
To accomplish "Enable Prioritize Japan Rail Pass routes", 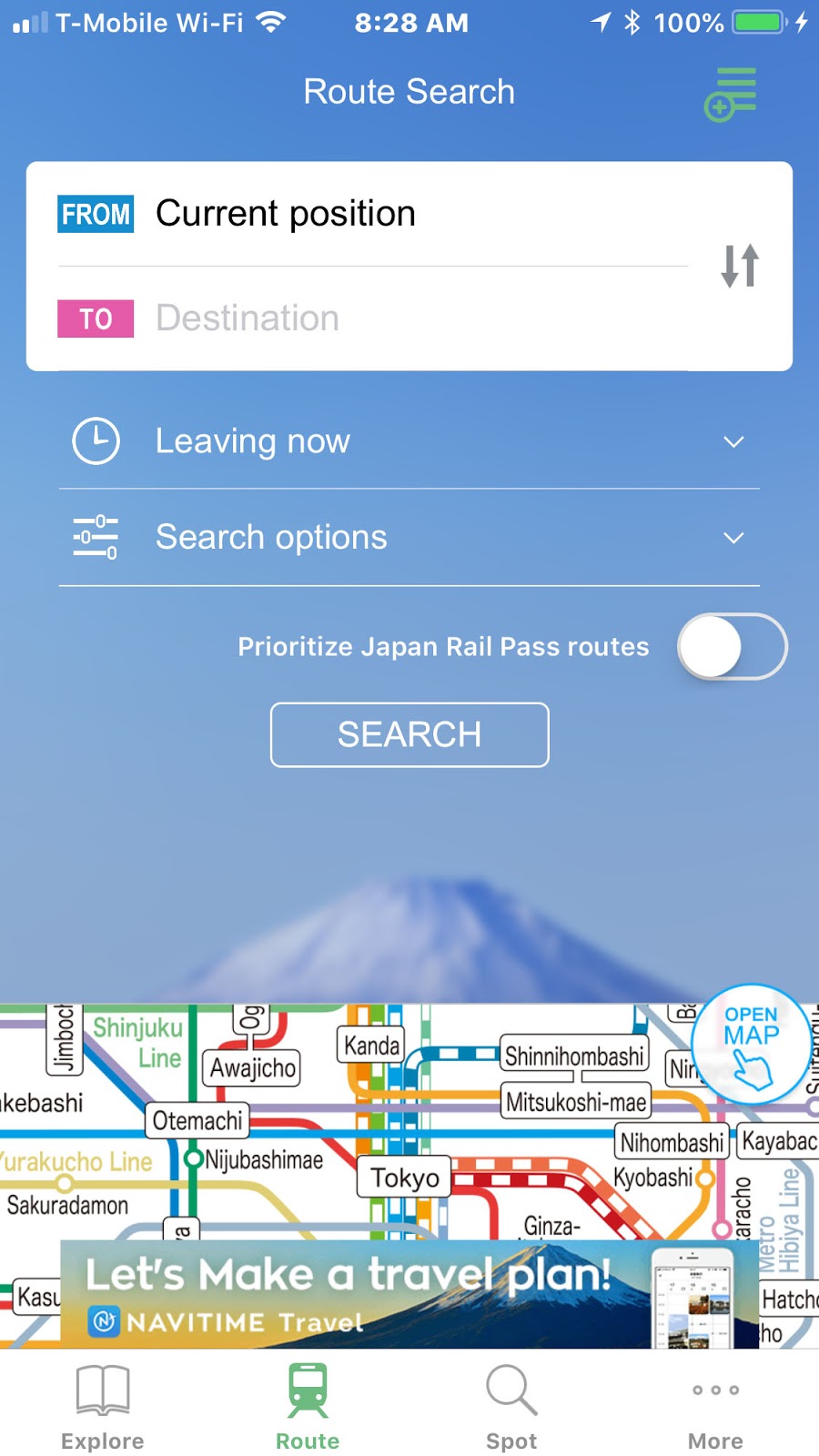I will [x=731, y=647].
